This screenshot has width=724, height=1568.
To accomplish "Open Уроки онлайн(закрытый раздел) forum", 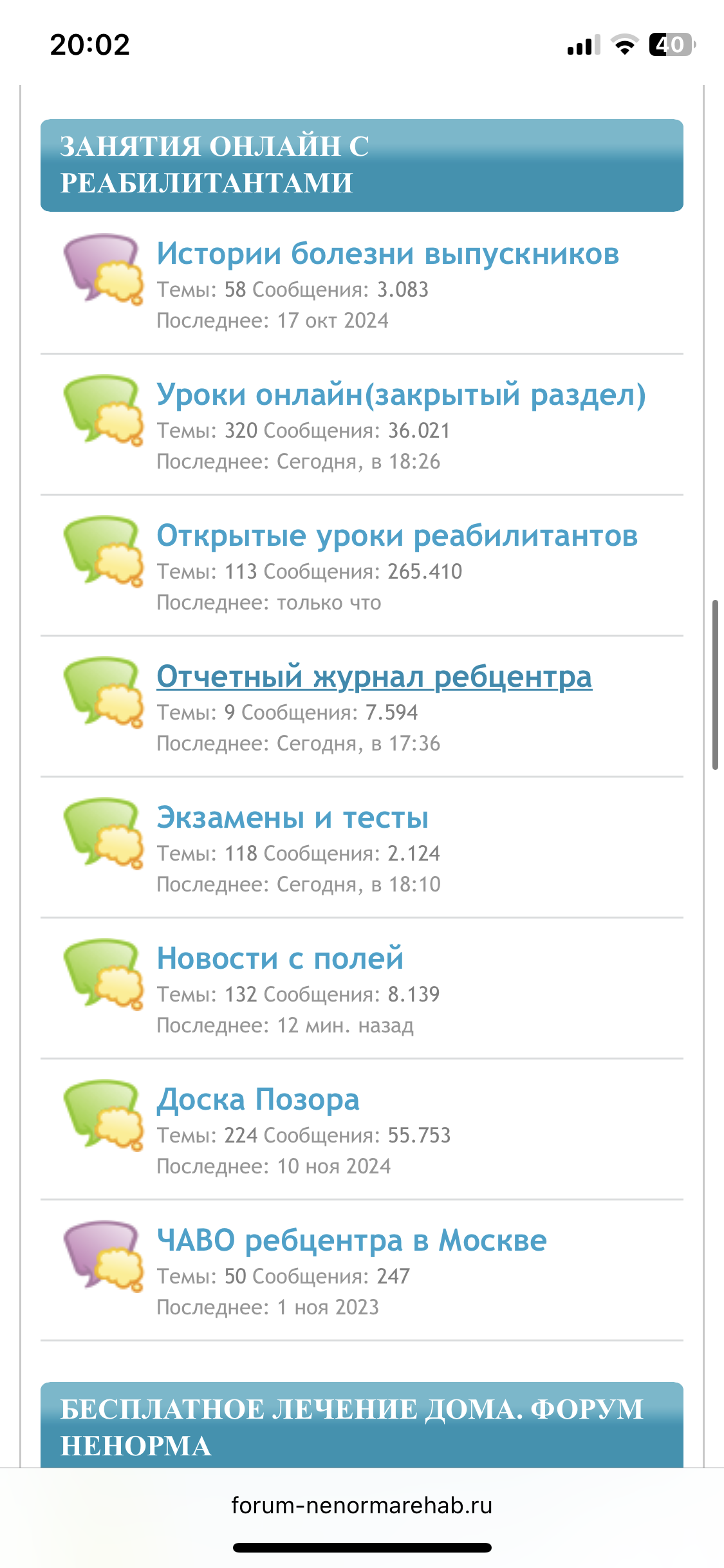I will click(x=401, y=395).
